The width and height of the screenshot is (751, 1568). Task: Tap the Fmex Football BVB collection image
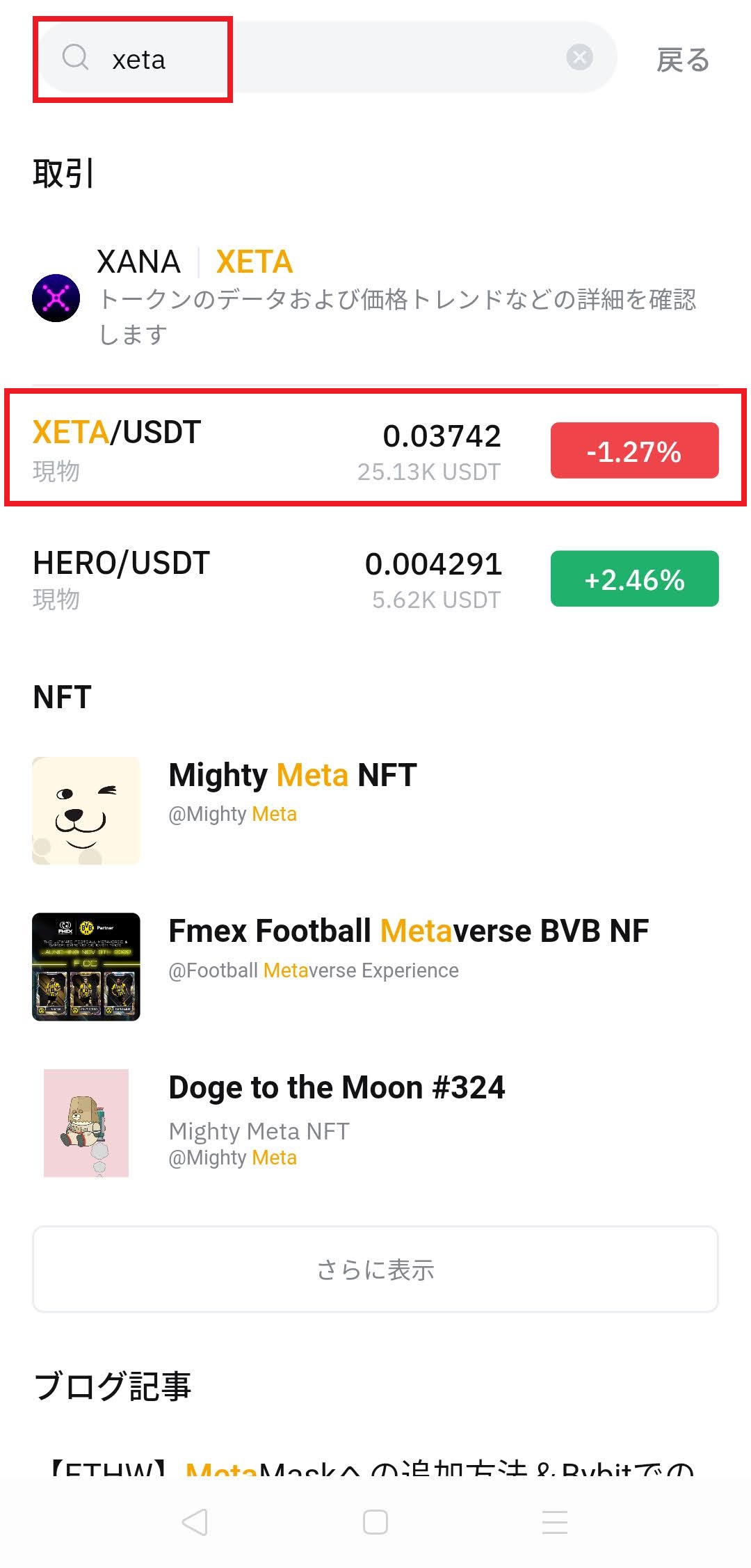point(86,965)
